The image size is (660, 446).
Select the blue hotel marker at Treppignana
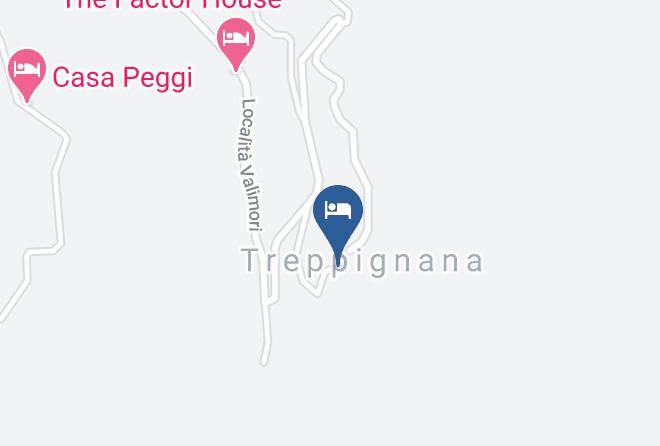point(338,213)
